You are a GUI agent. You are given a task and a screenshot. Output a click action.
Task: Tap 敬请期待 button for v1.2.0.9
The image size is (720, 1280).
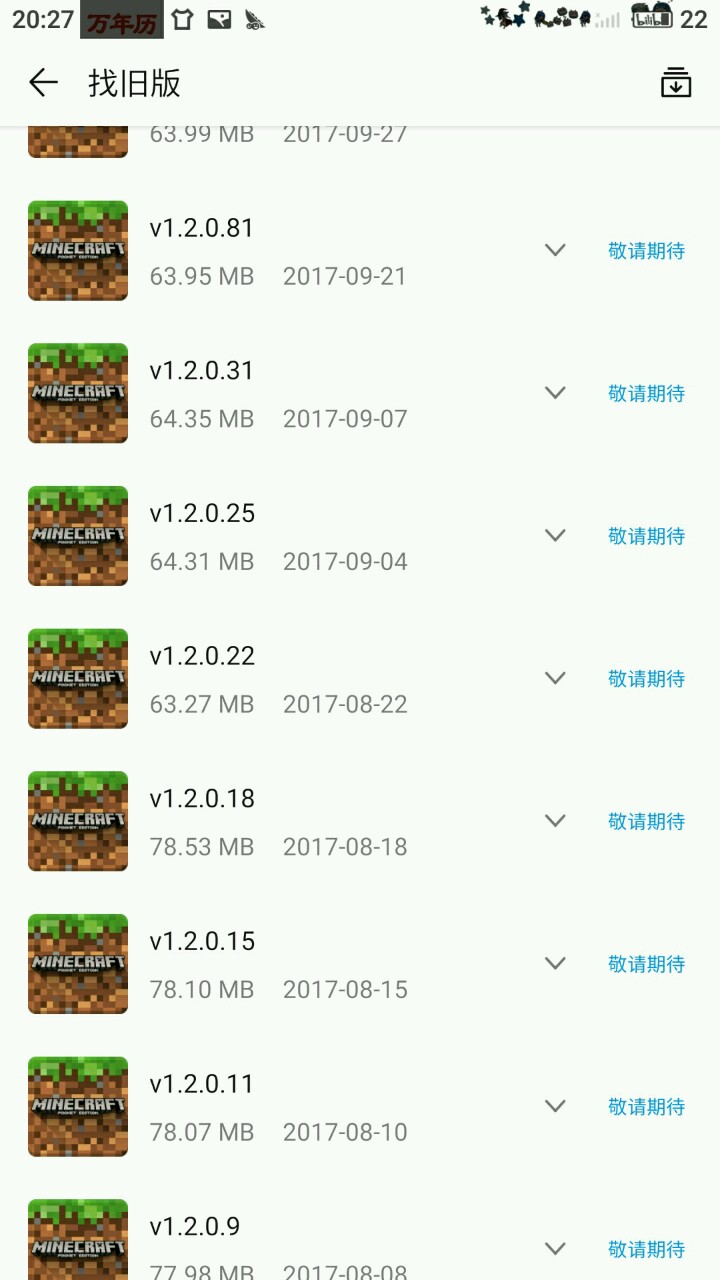pos(646,1250)
